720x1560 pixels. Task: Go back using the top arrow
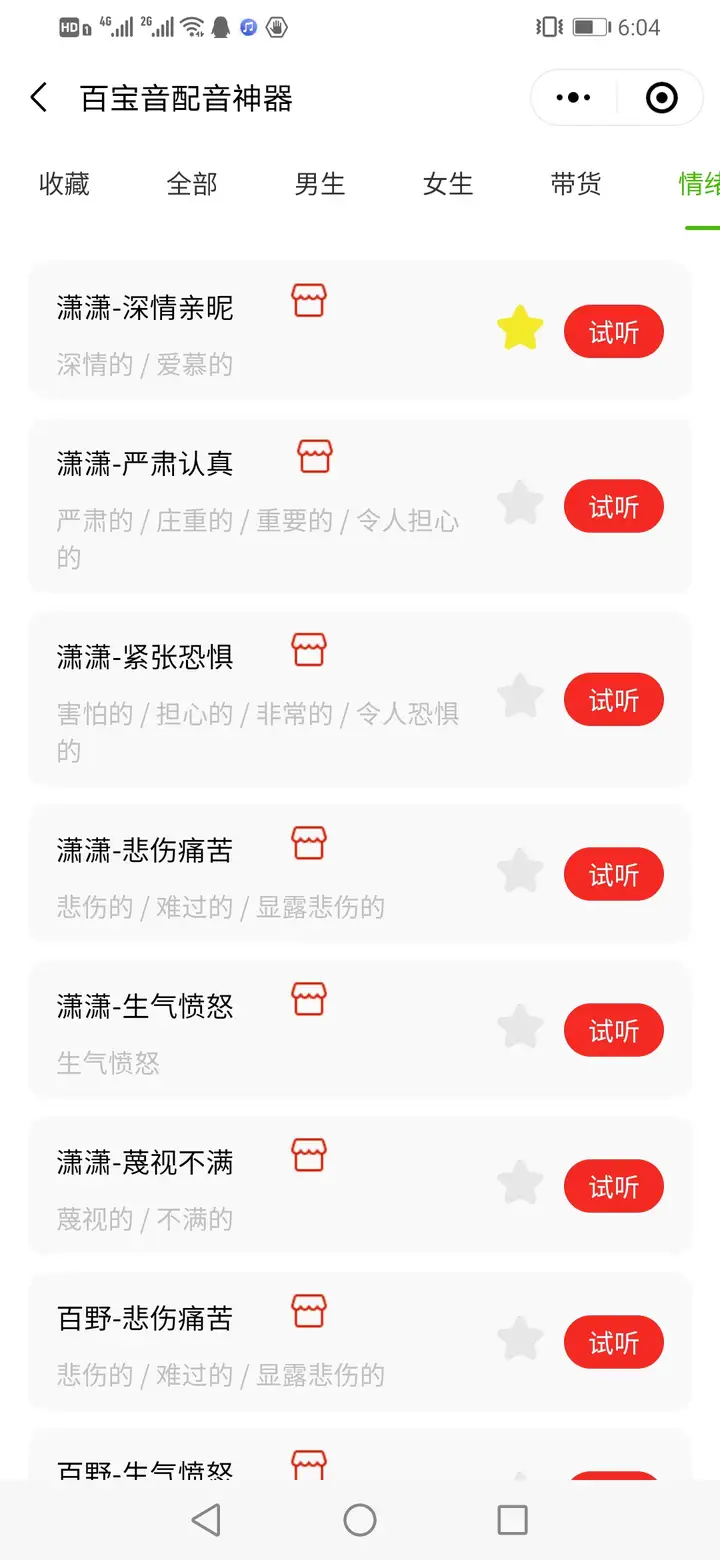click(39, 98)
